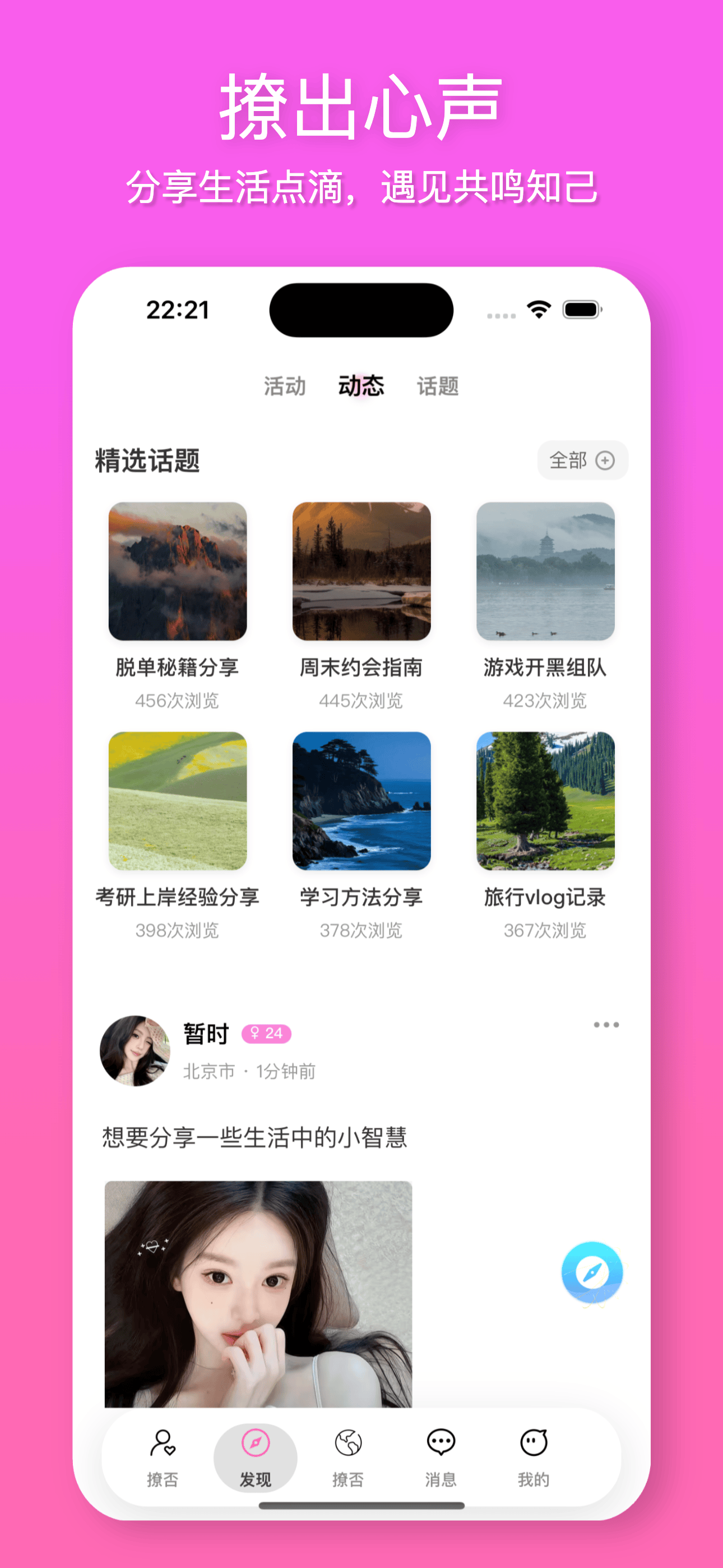This screenshot has width=723, height=1568.
Task: Tap the battery indicator in status bar
Action: point(580,309)
